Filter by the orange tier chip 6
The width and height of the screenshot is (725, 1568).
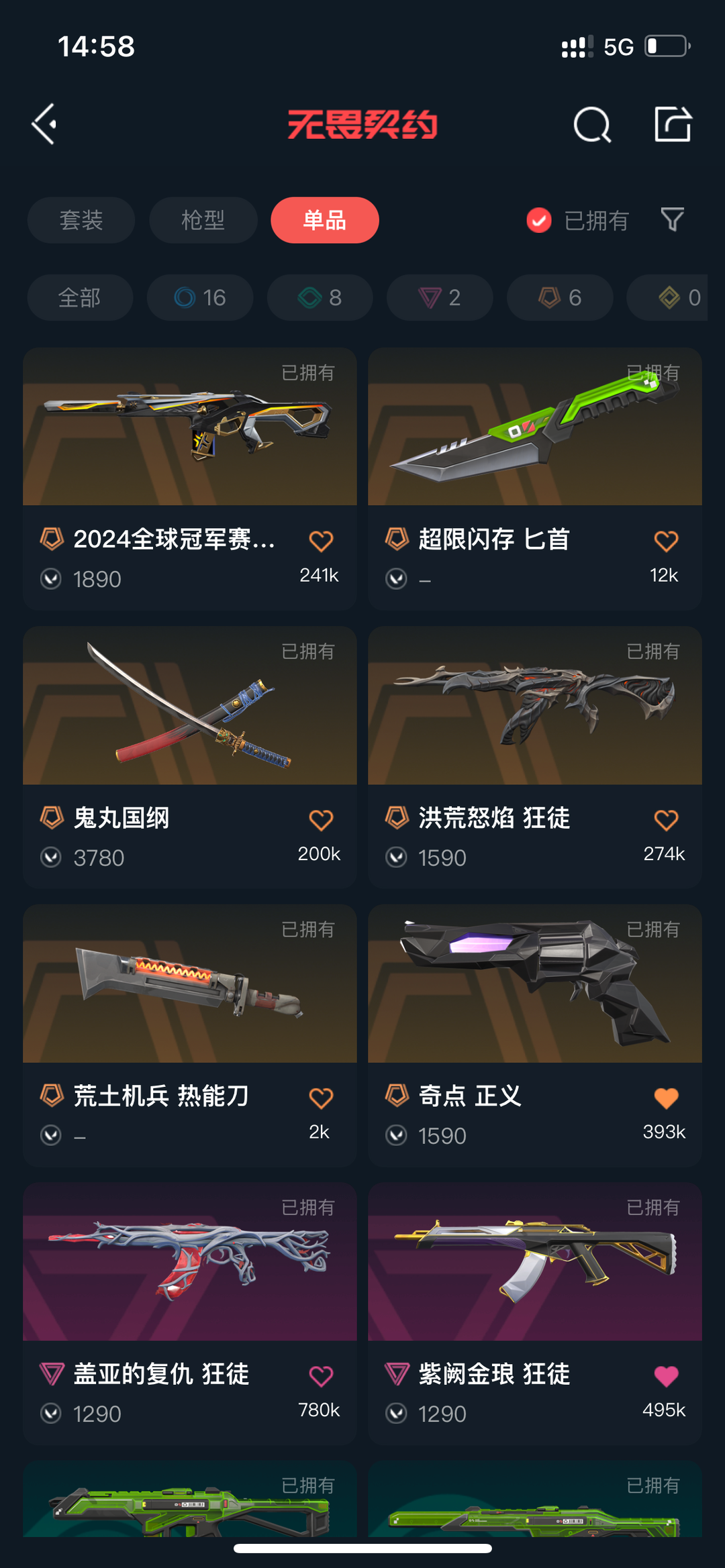[560, 297]
